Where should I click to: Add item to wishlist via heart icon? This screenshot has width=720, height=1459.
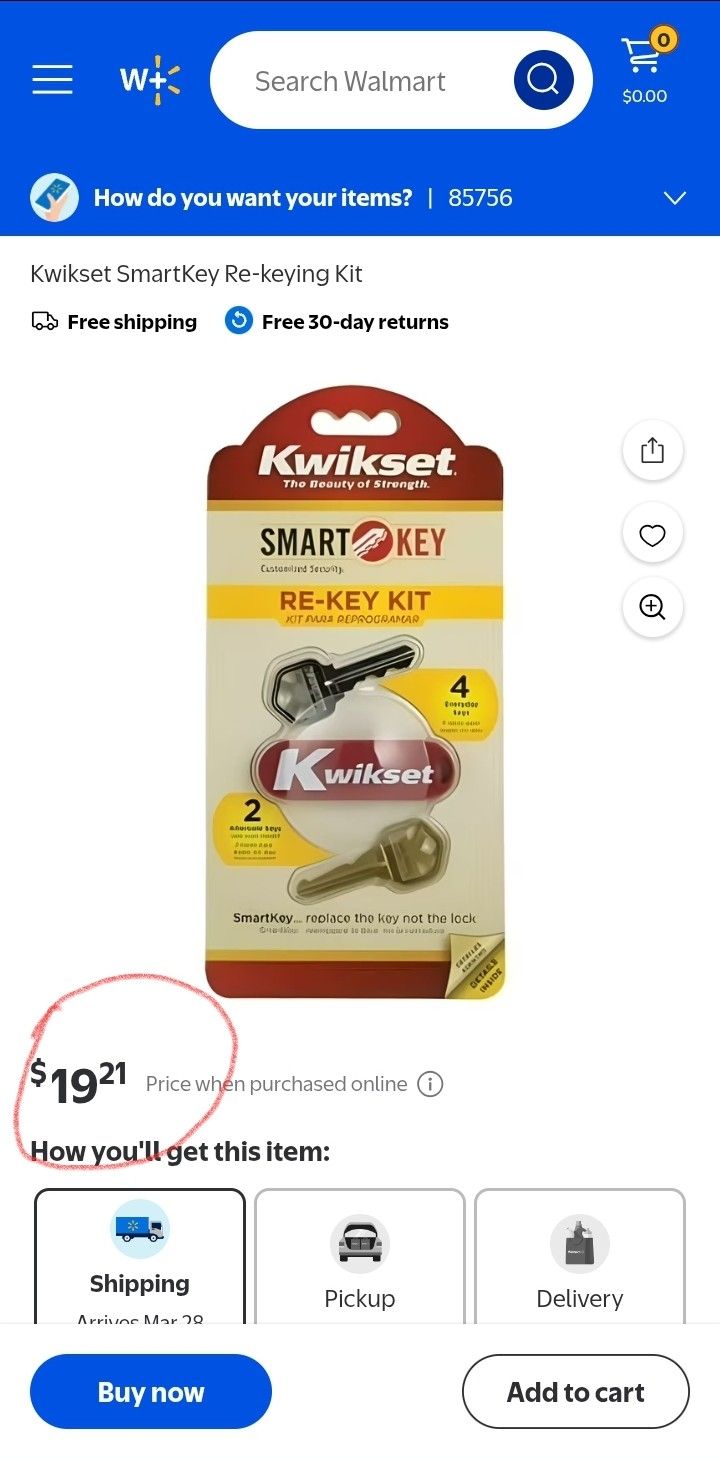652,533
